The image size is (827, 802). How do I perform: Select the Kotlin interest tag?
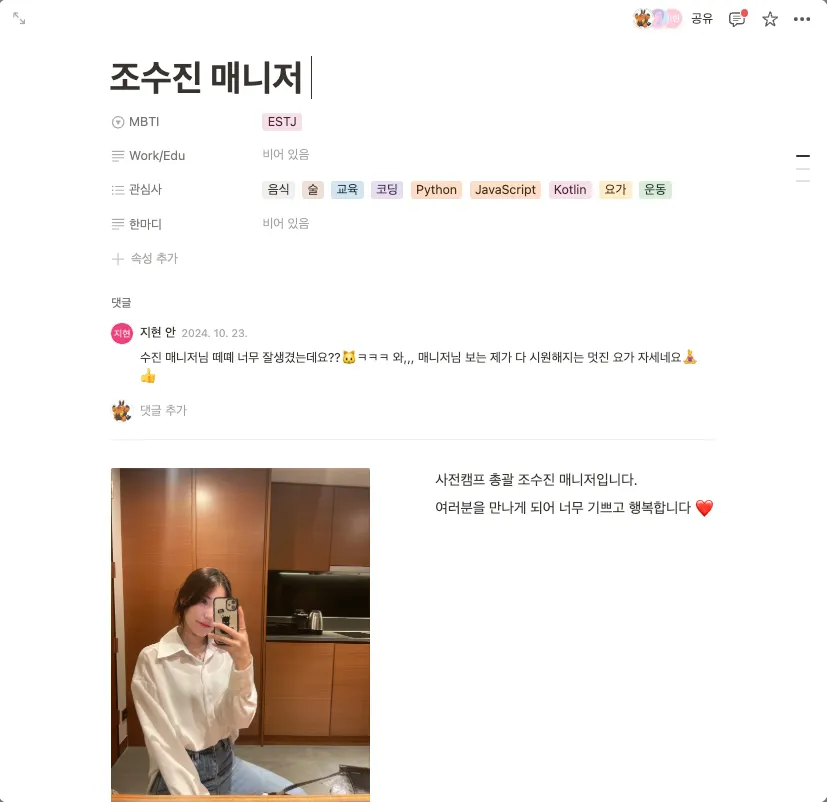[x=570, y=190]
